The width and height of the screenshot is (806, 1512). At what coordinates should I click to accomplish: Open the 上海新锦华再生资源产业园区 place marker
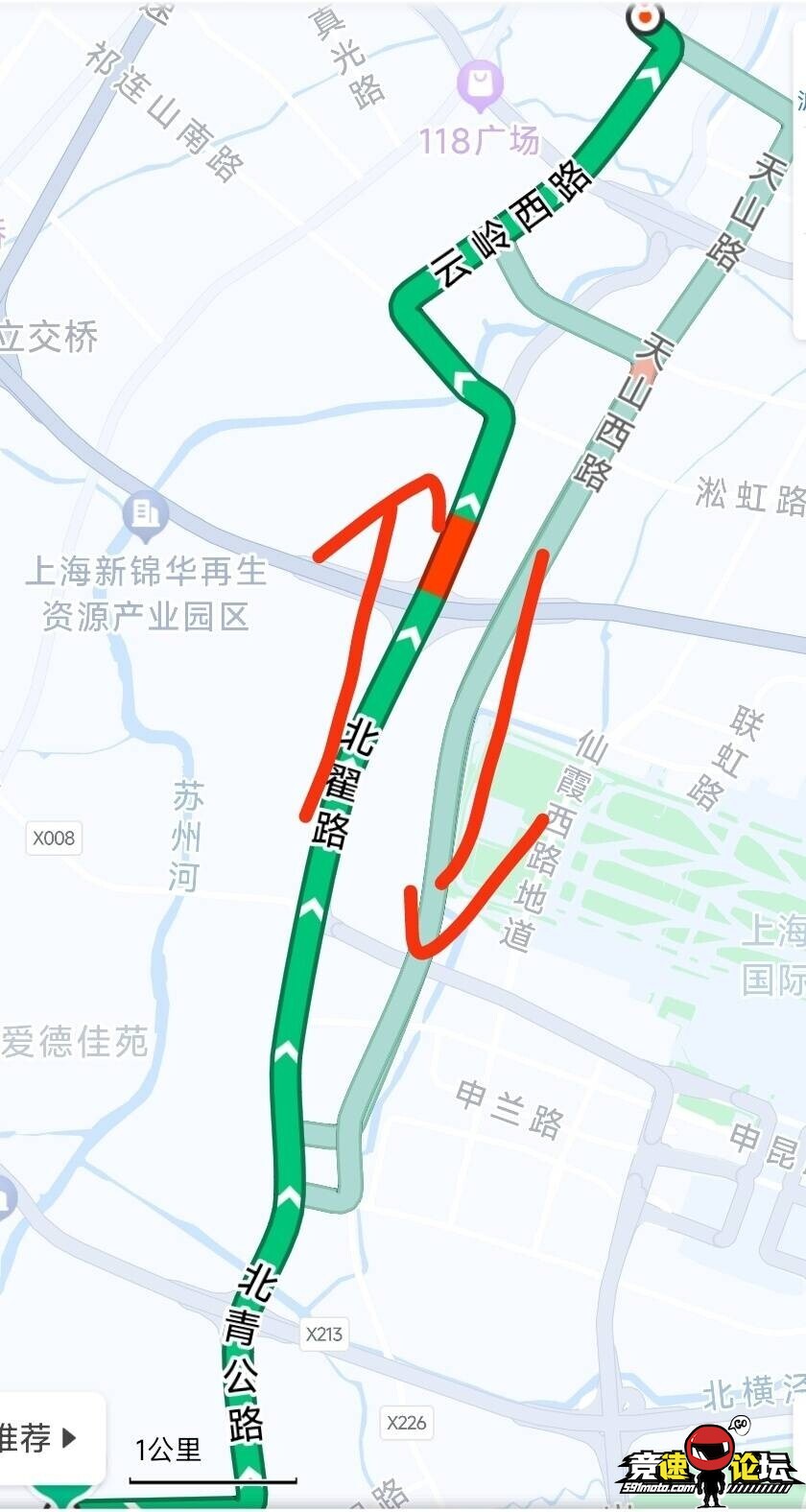coord(145,514)
